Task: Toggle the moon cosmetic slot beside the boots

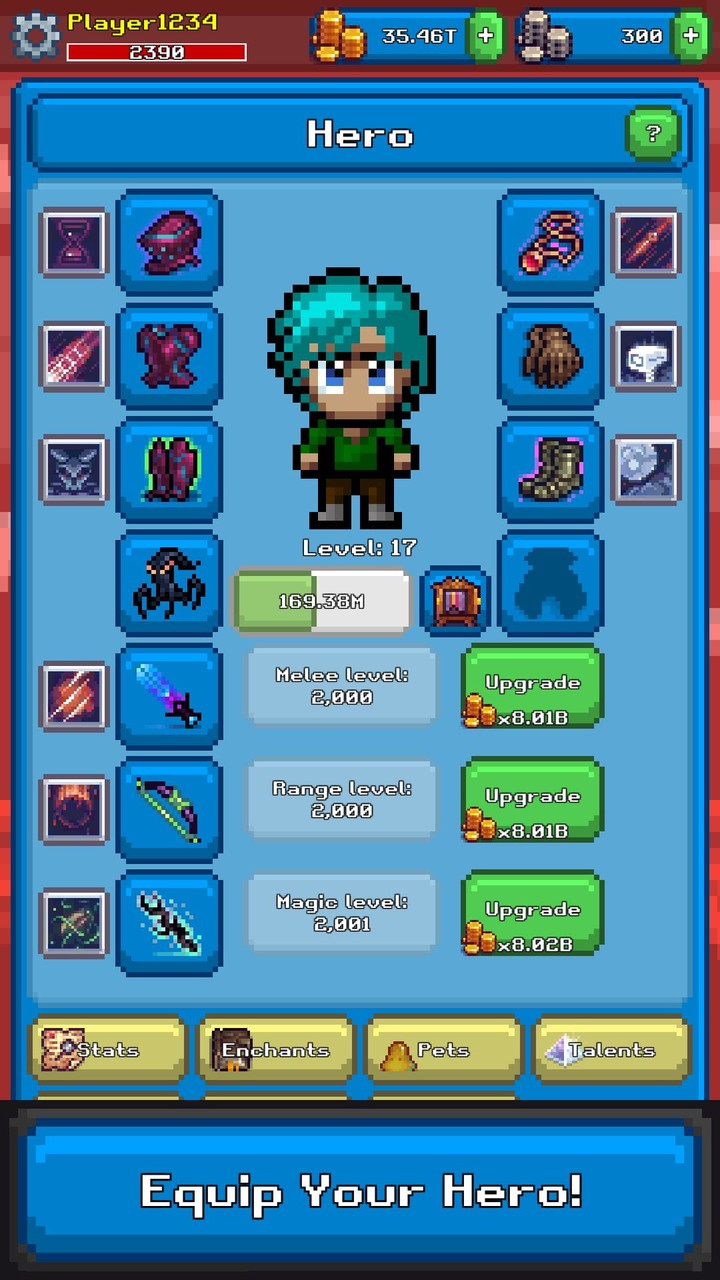Action: pyautogui.click(x=646, y=470)
